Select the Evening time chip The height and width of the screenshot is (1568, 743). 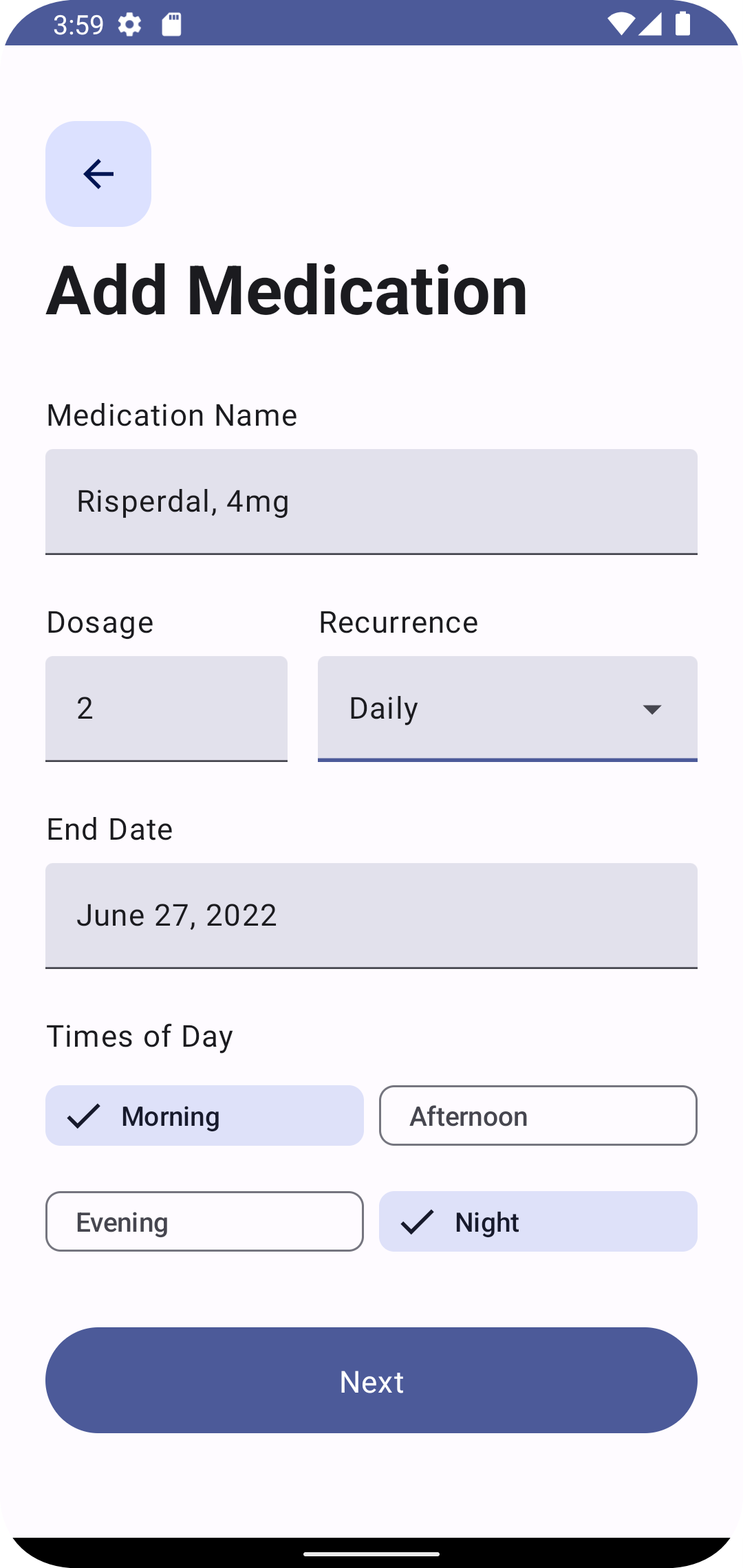204,1221
